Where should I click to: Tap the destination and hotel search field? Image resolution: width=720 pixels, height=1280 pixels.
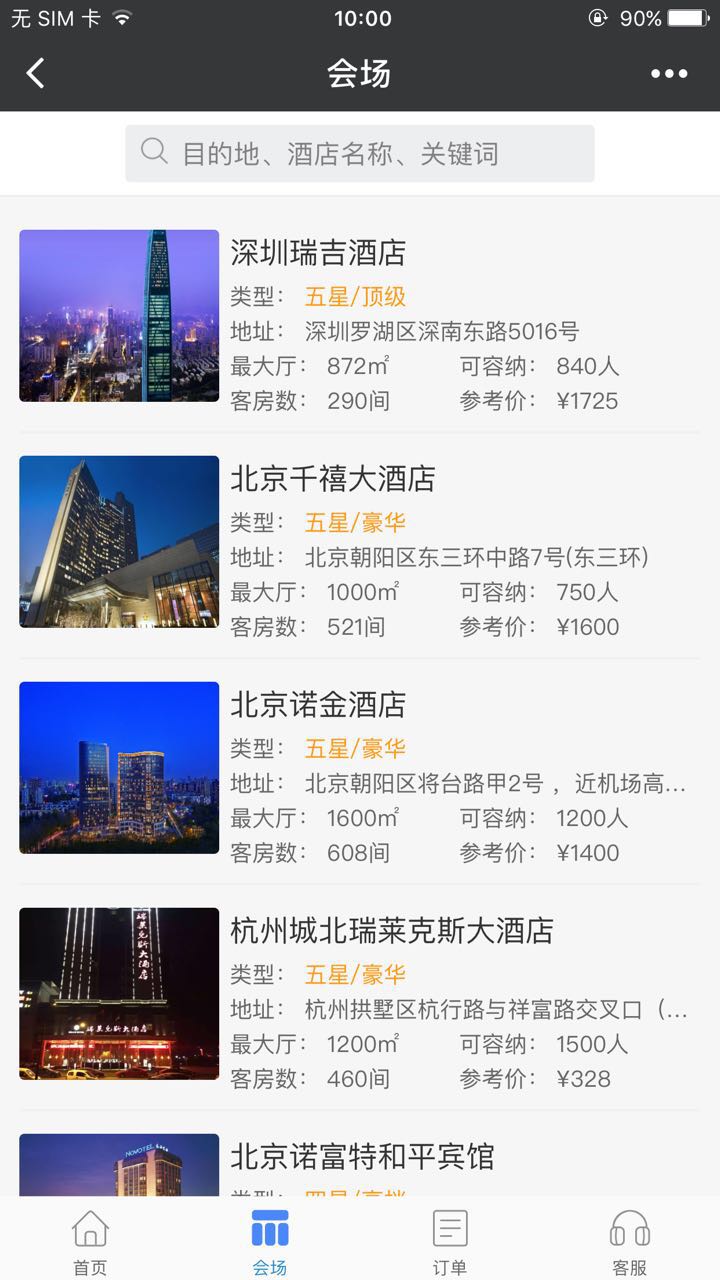(x=360, y=153)
